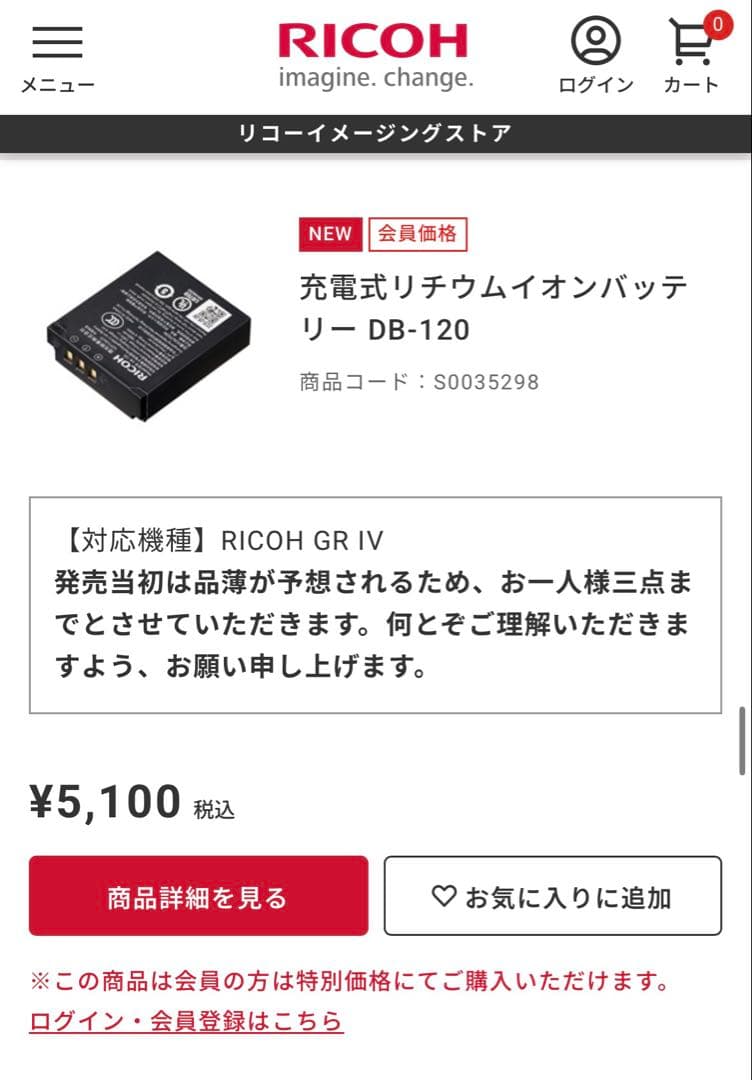Click the ログイン label text
Viewport: 752px width, 1080px height.
click(x=597, y=86)
